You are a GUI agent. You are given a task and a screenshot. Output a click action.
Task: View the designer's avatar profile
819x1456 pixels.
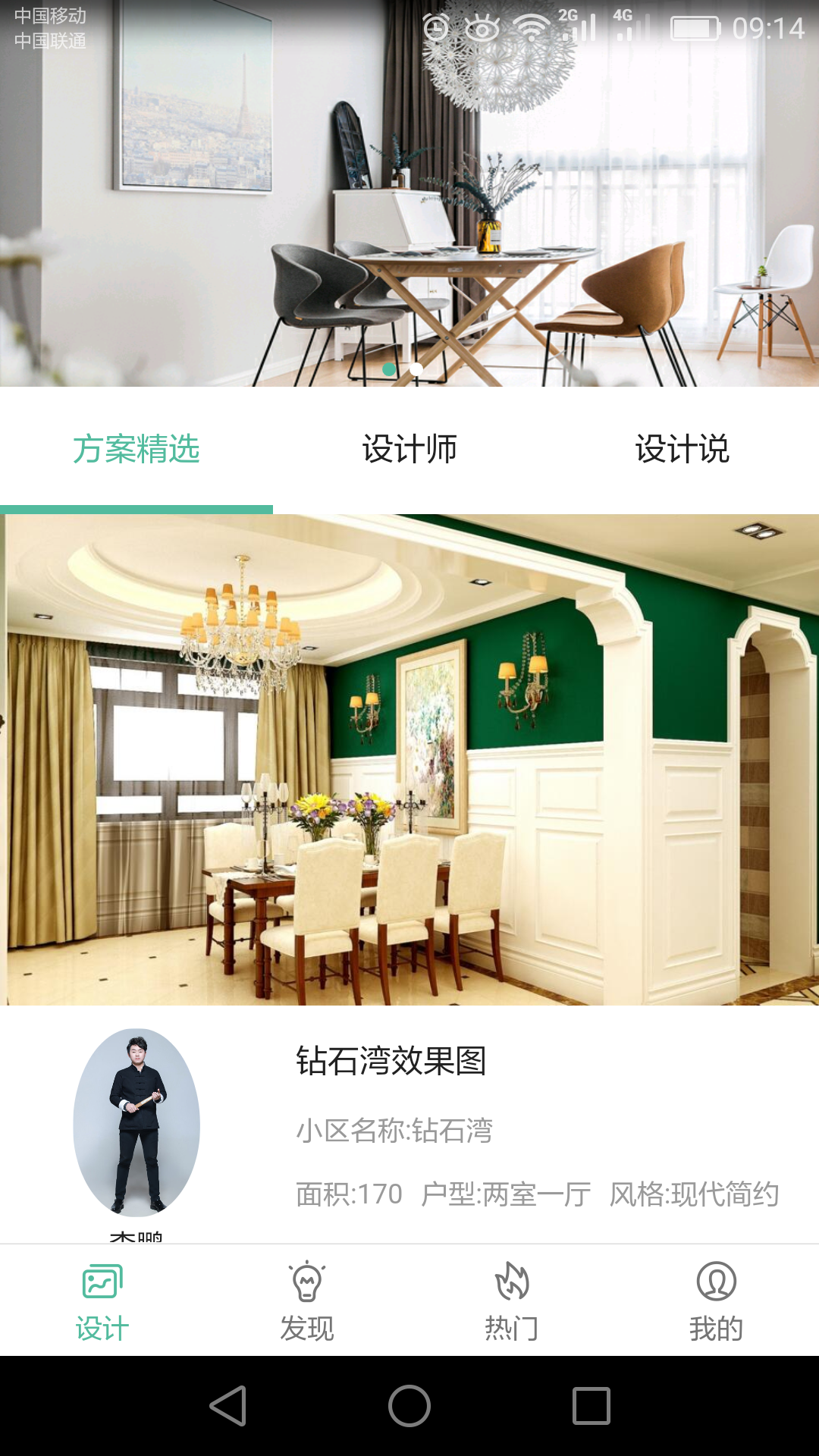[x=136, y=1122]
